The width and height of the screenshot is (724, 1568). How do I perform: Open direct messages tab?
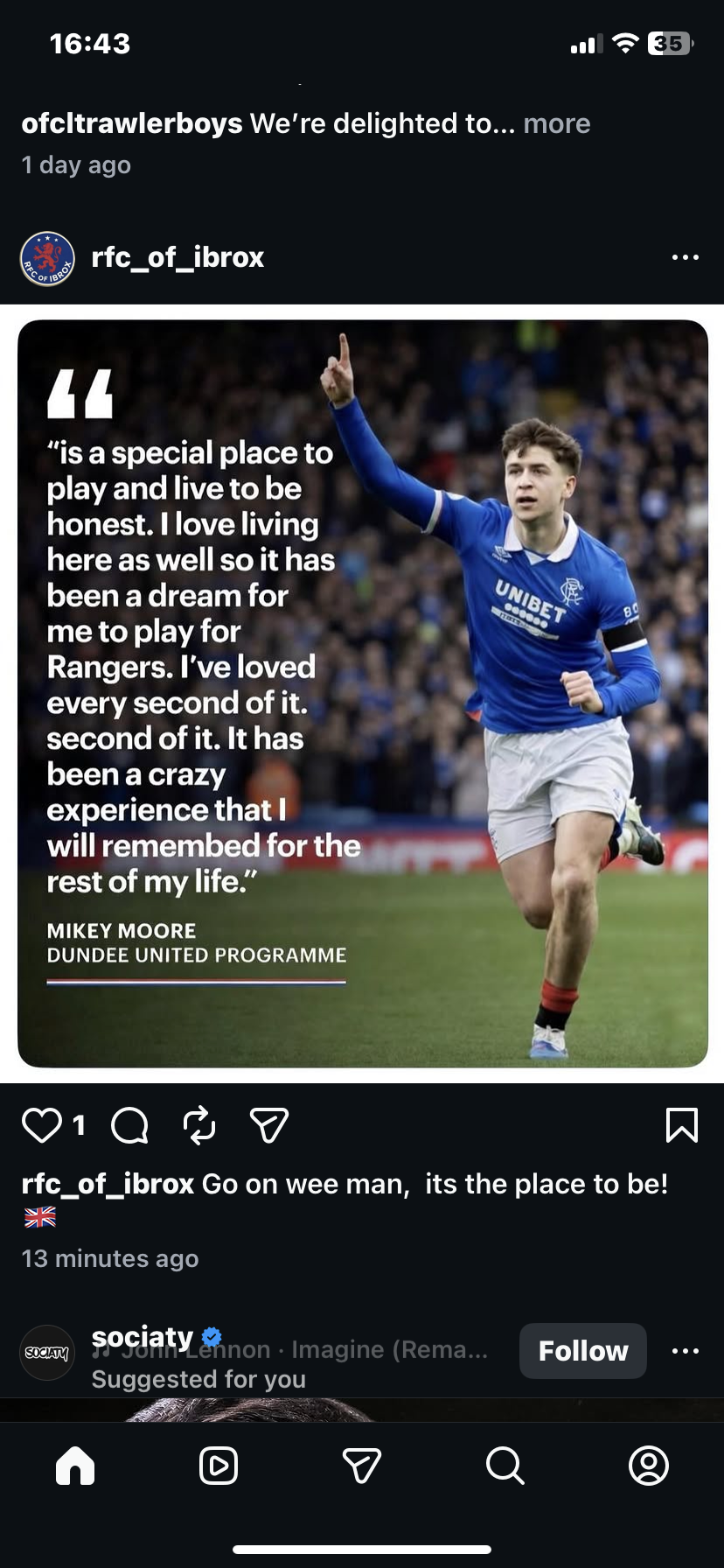pyautogui.click(x=361, y=1466)
